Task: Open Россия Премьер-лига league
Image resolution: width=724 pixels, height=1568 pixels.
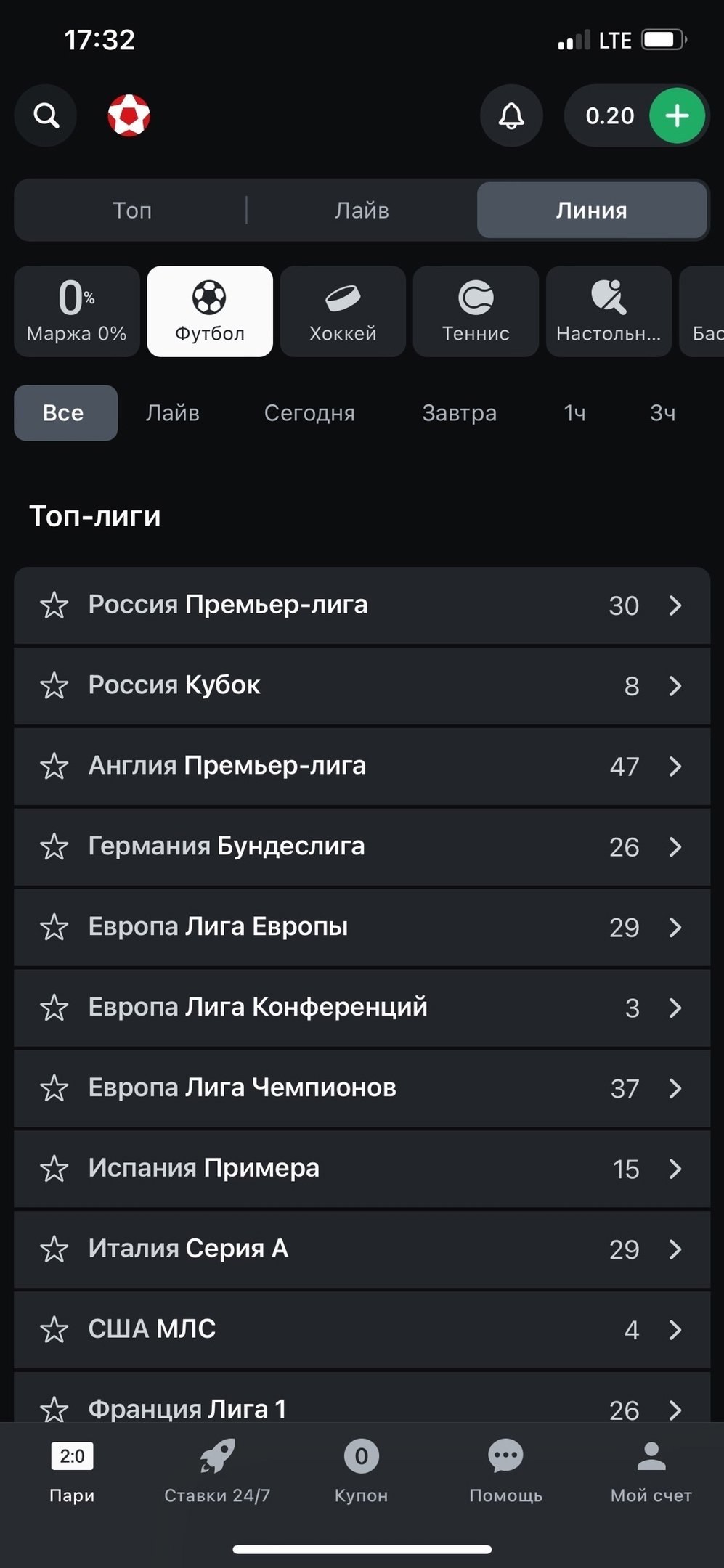Action: point(362,605)
